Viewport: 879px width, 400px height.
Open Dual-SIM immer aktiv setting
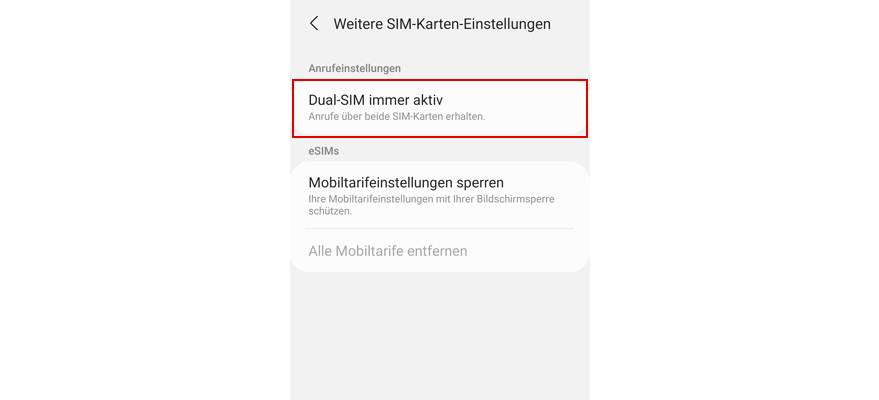coord(439,108)
